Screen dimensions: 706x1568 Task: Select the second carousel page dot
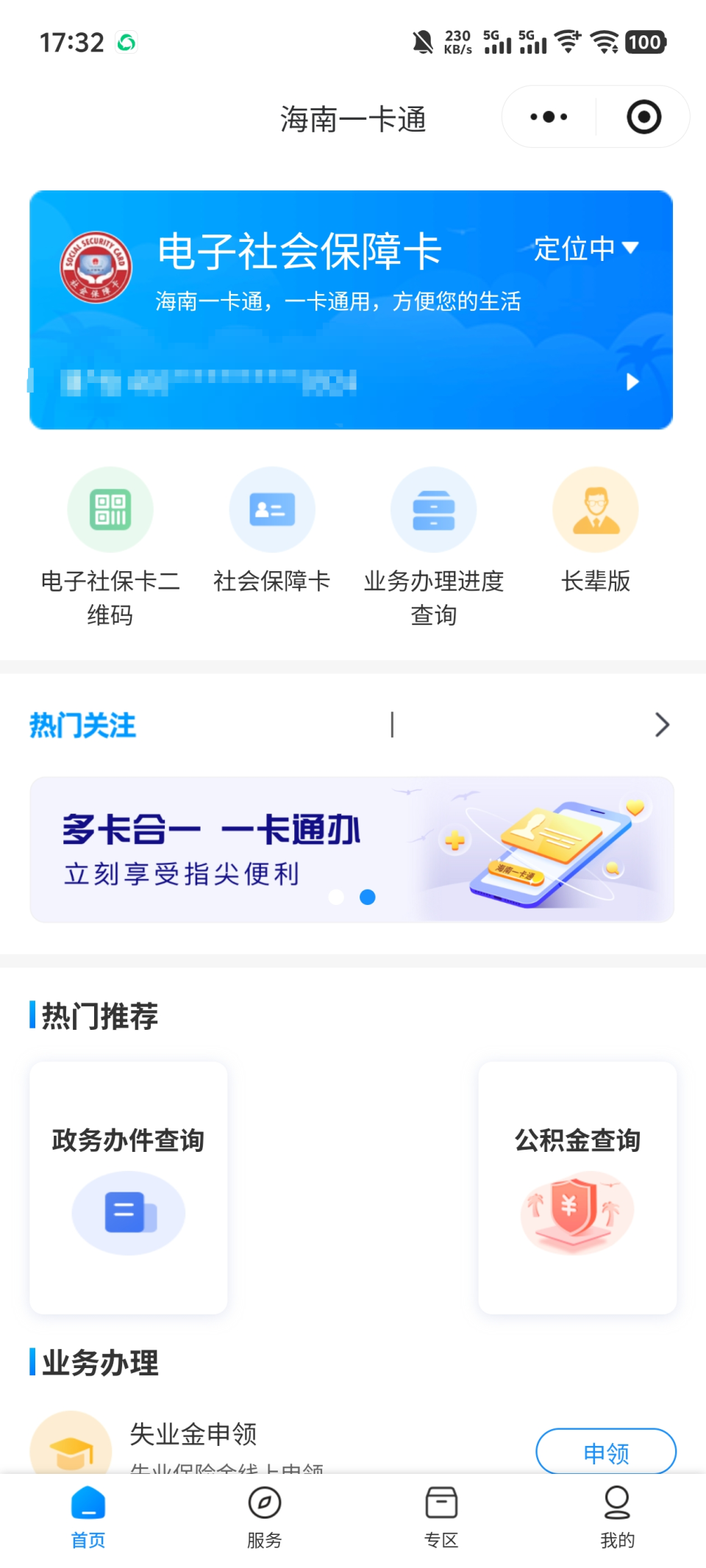366,898
